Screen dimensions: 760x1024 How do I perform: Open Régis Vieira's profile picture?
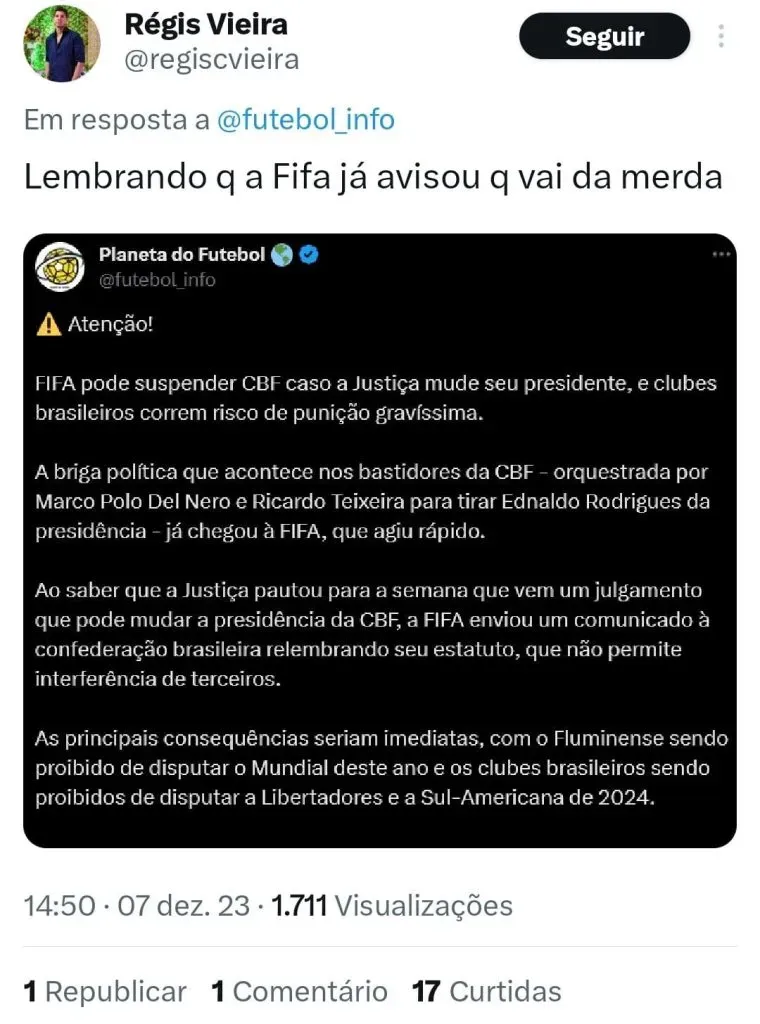[x=62, y=42]
